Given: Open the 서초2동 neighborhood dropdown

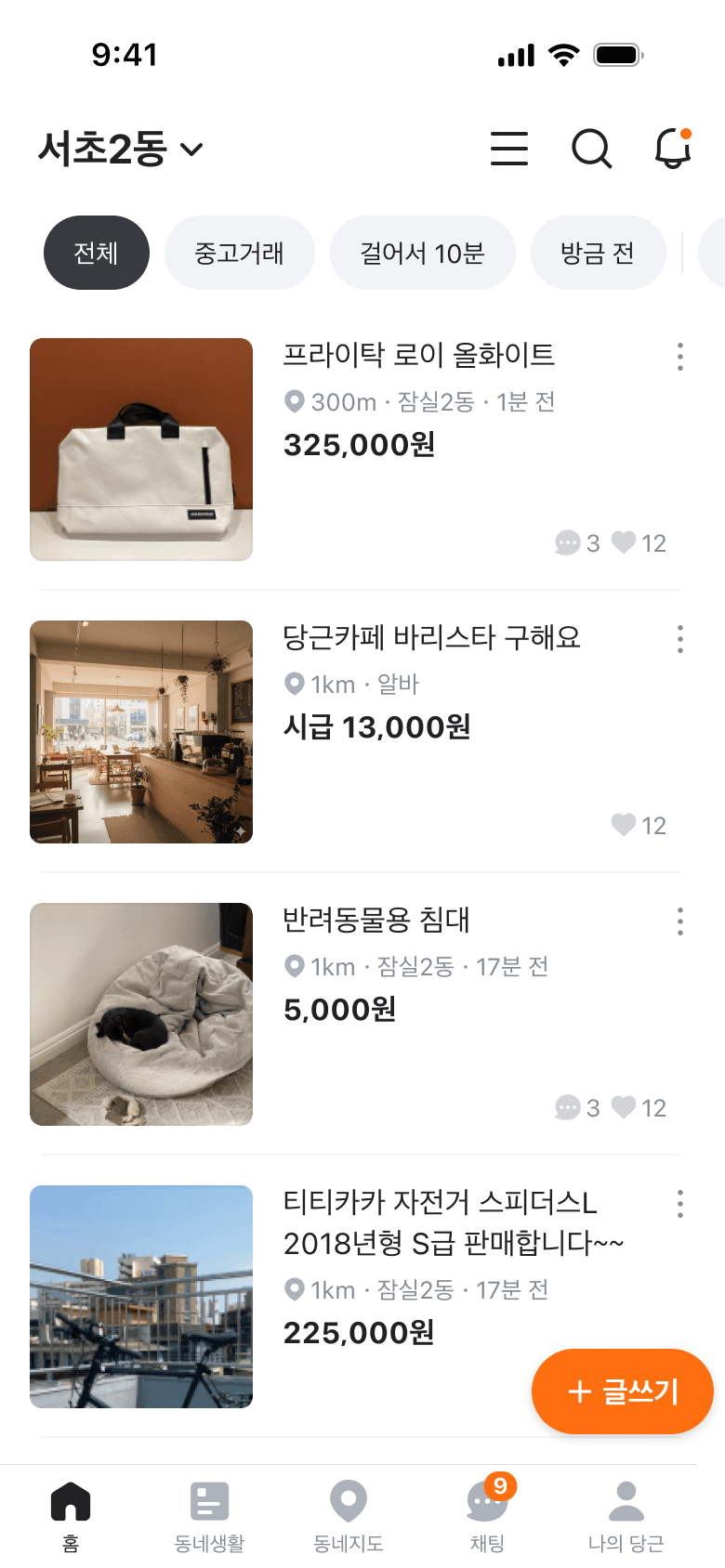Looking at the screenshot, I should (x=121, y=149).
